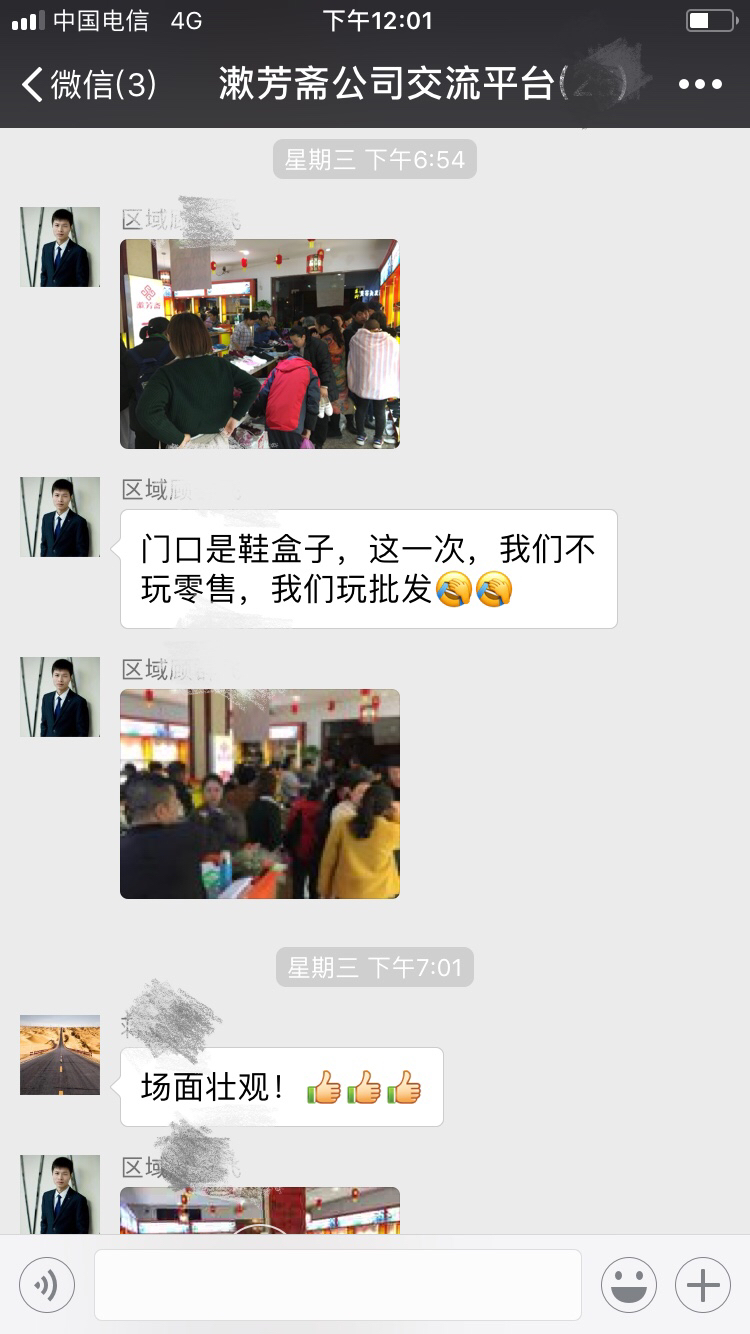Open the partially visible photo at the bottom
Image resolution: width=750 pixels, height=1334 pixels.
(x=260, y=1209)
